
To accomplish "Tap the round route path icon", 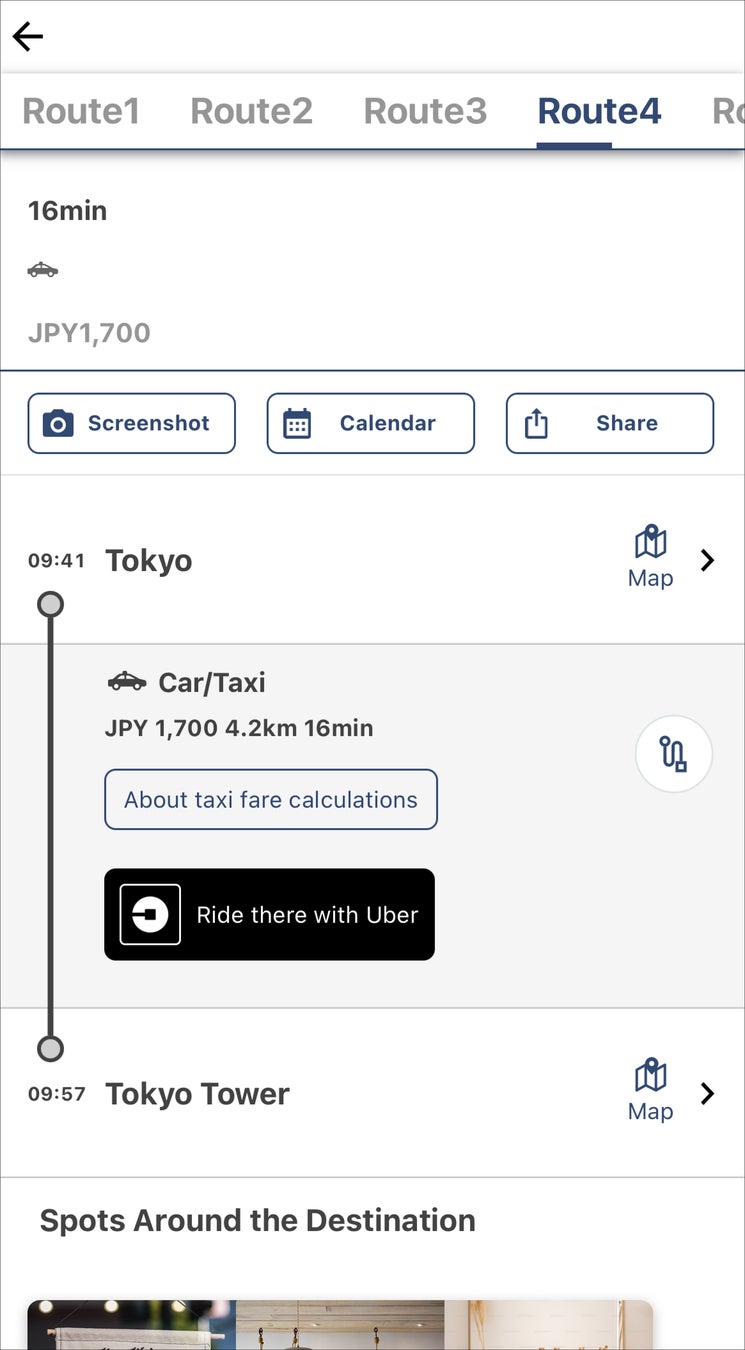I will click(x=673, y=754).
